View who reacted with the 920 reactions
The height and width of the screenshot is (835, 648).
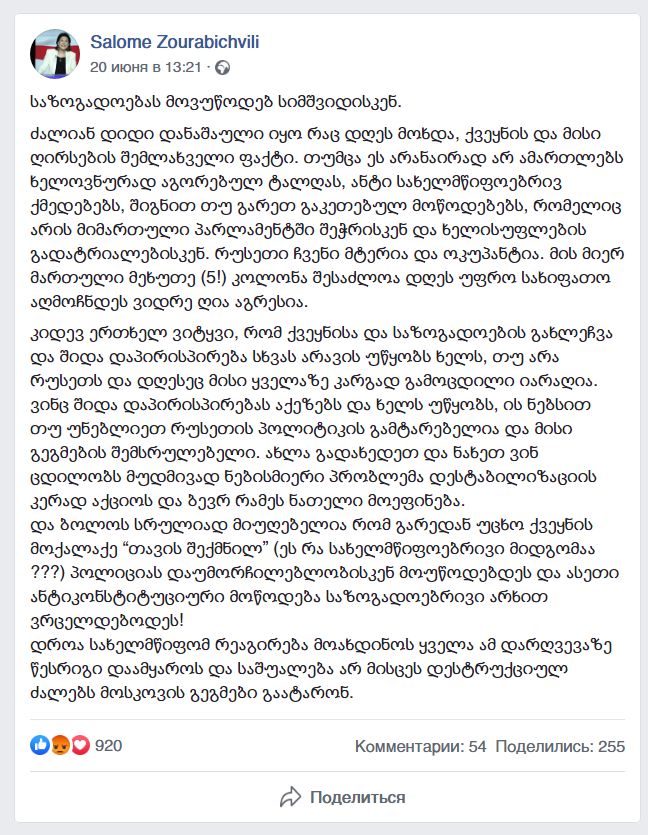tap(107, 746)
